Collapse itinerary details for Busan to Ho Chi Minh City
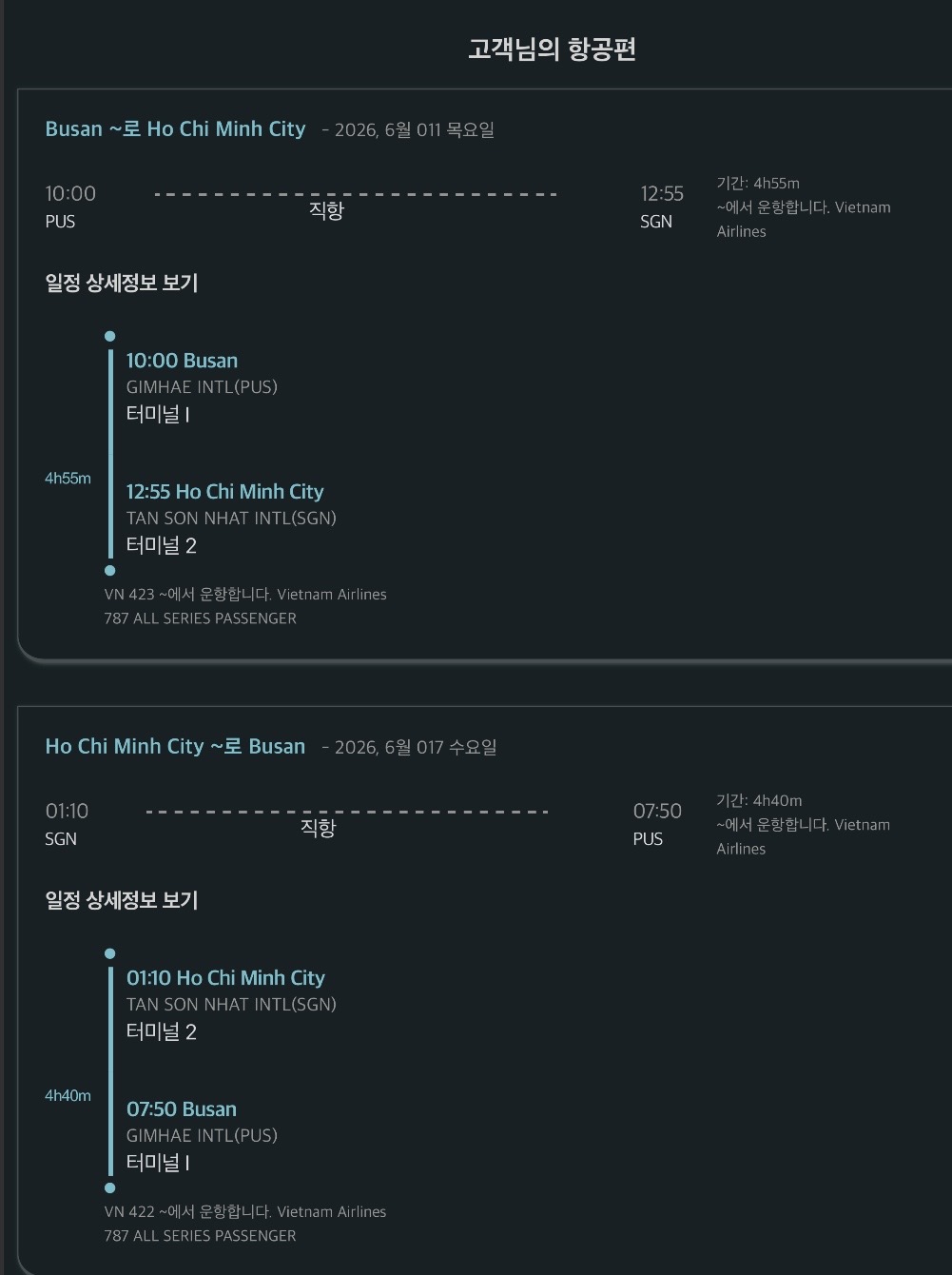 (122, 283)
